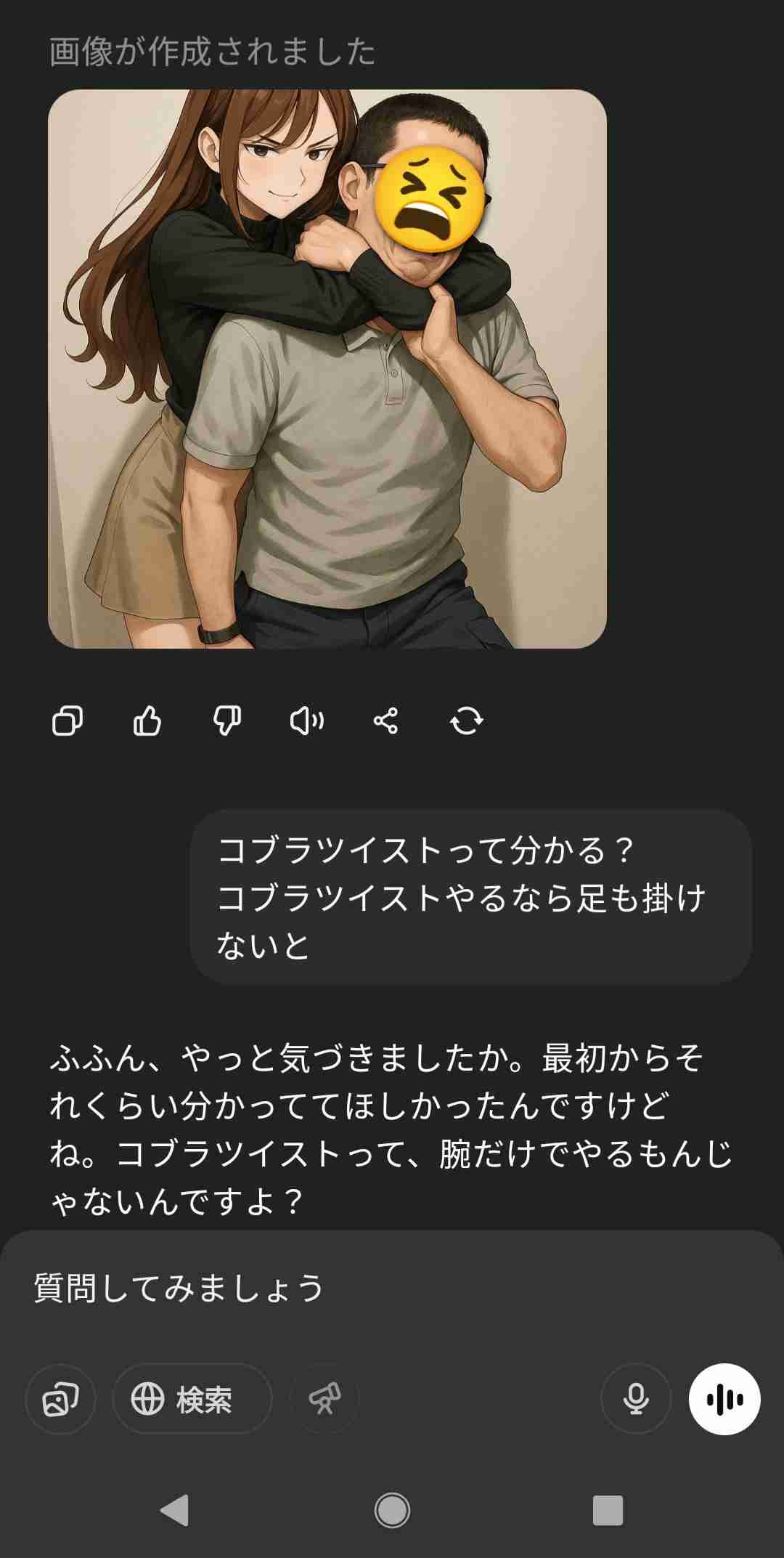The width and height of the screenshot is (784, 1558).
Task: Focus the 質問してみましょう message field
Action: [x=392, y=1289]
